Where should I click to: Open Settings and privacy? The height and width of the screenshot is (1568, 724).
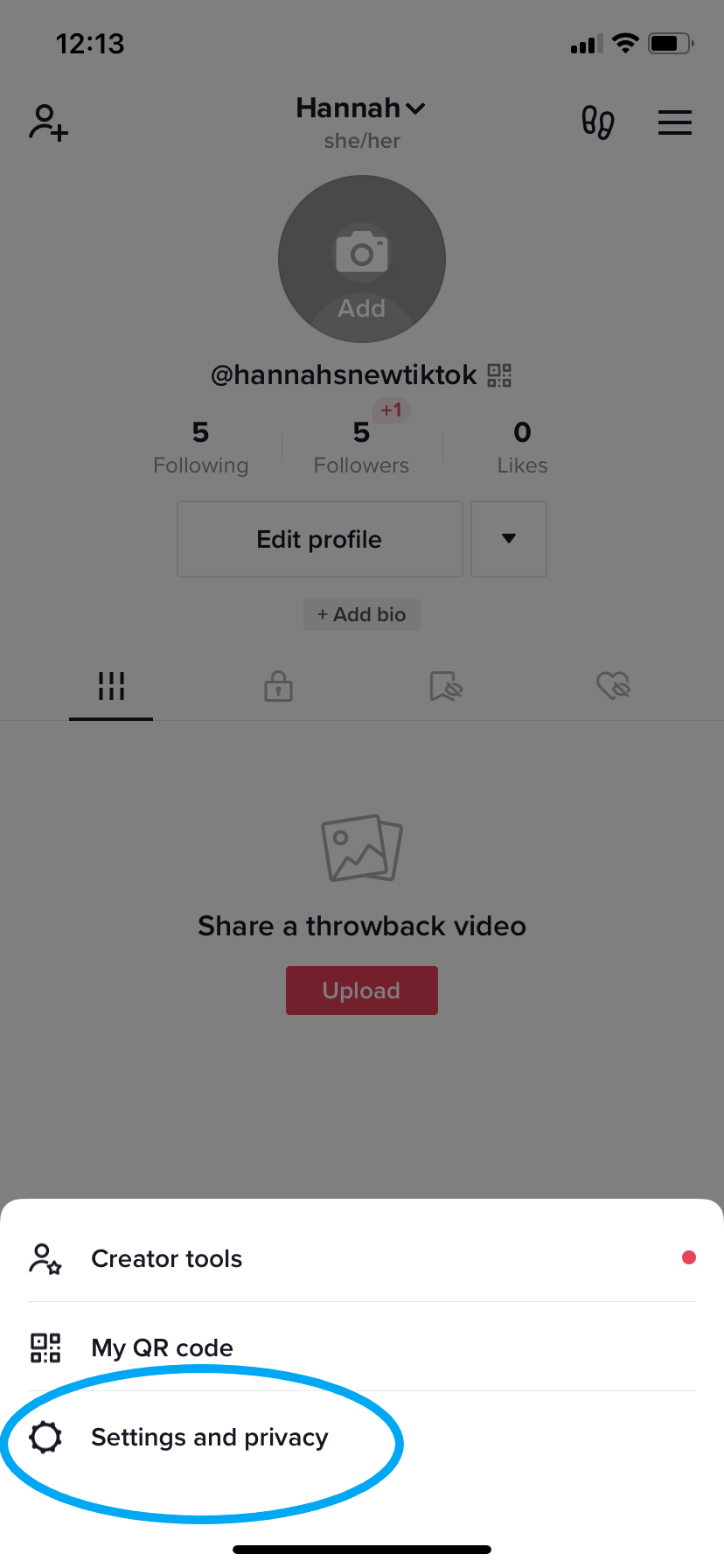209,1438
